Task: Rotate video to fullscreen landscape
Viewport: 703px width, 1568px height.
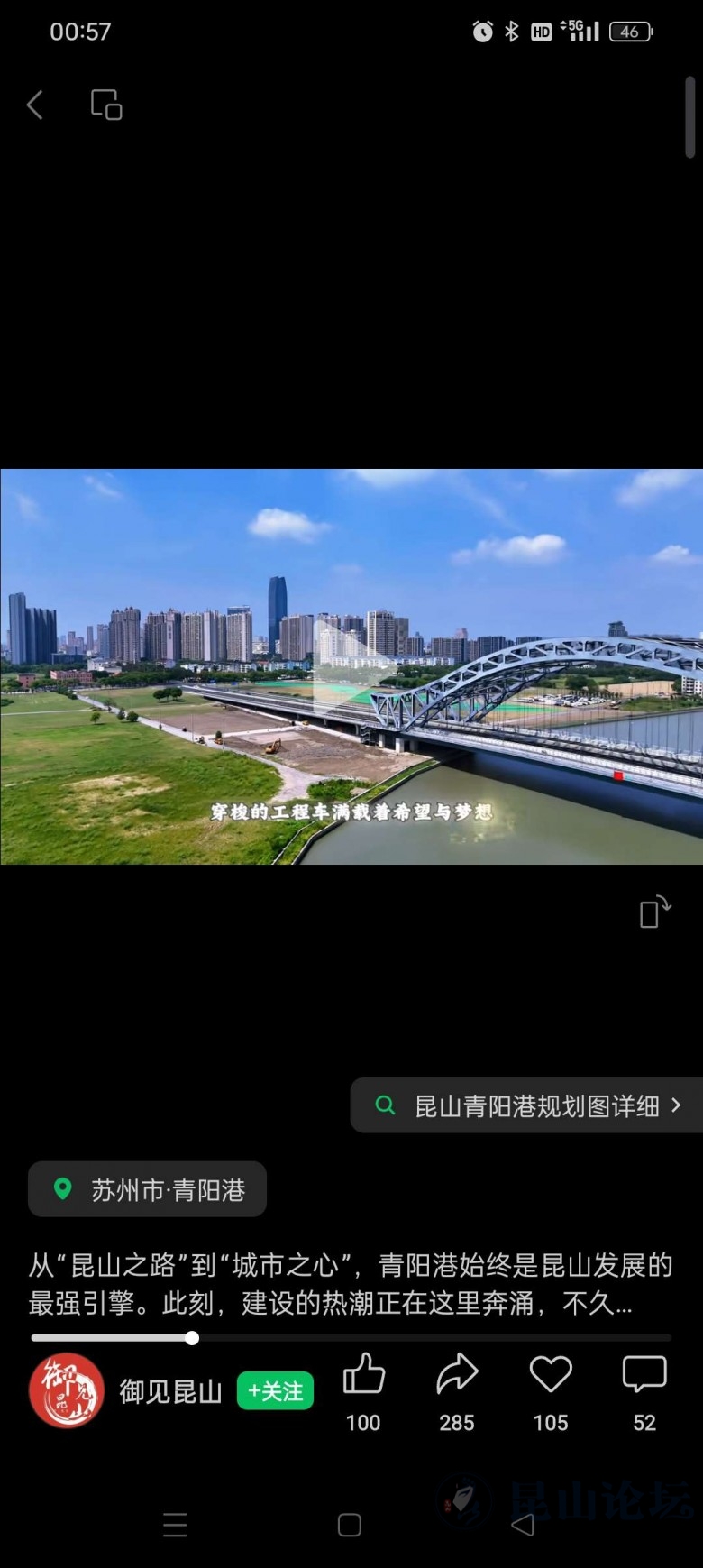Action: (x=654, y=912)
